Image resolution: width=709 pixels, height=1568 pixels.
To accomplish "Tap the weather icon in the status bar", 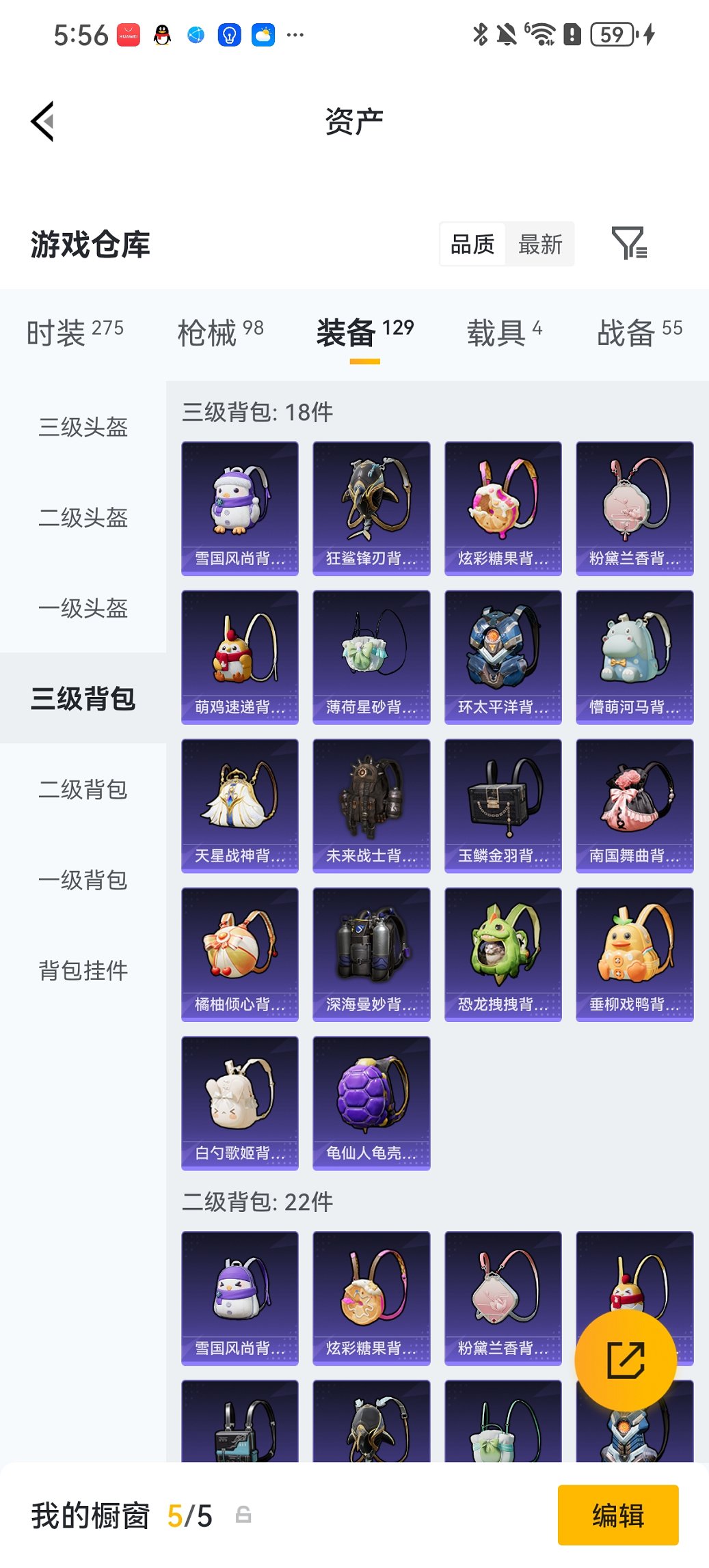I will [263, 34].
